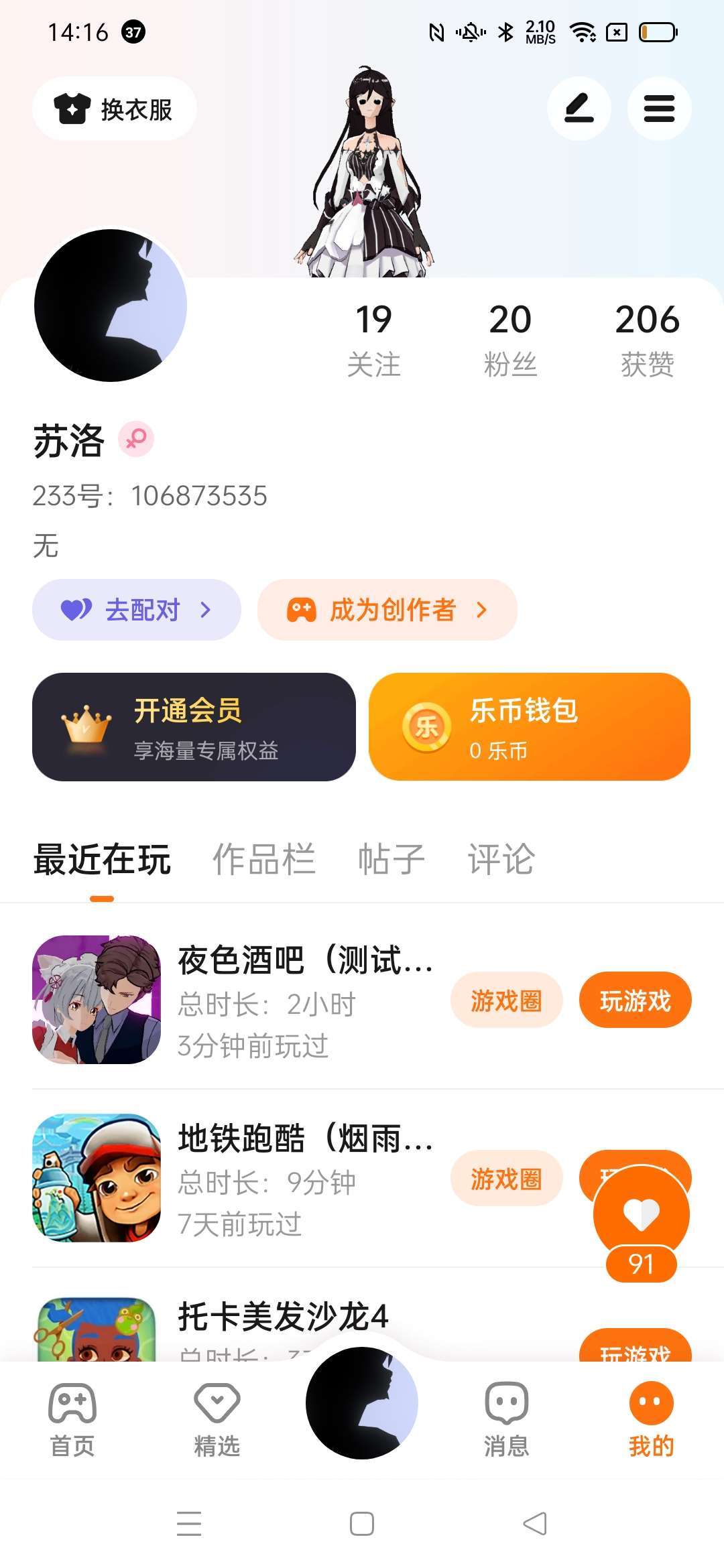Open 游戏圈 for 夜色酒吧
724x1568 pixels.
tap(506, 1000)
